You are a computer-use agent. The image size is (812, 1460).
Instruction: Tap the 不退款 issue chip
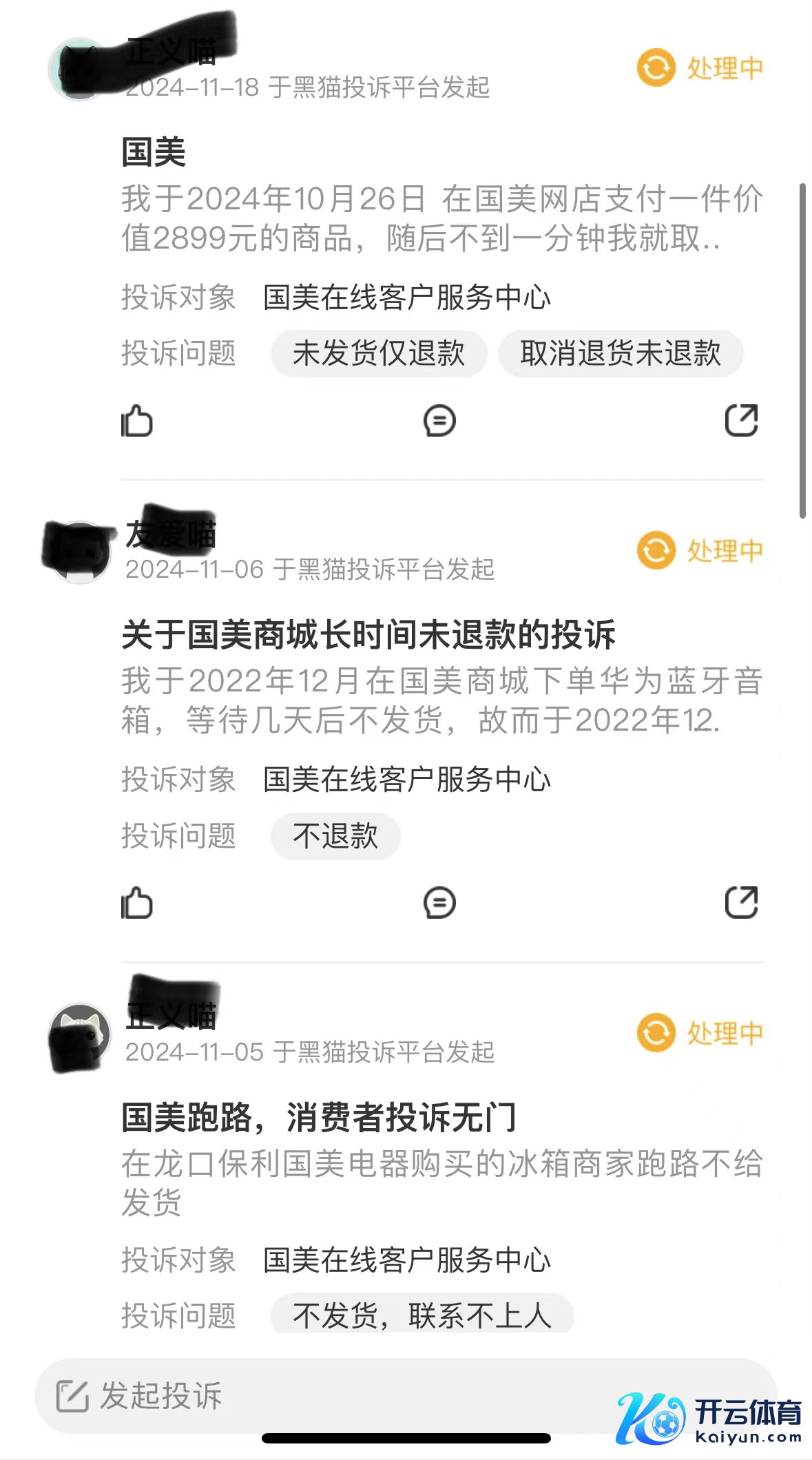(335, 836)
